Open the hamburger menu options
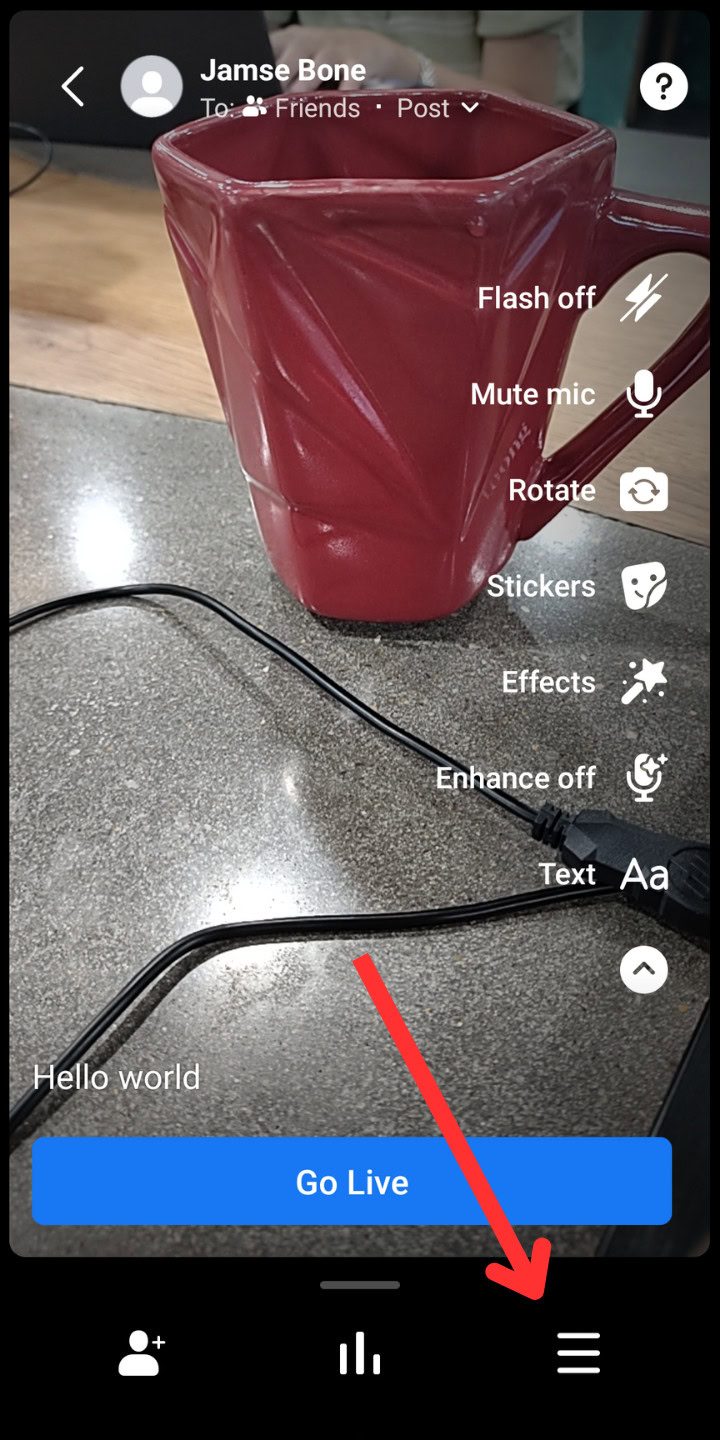 coord(578,1354)
